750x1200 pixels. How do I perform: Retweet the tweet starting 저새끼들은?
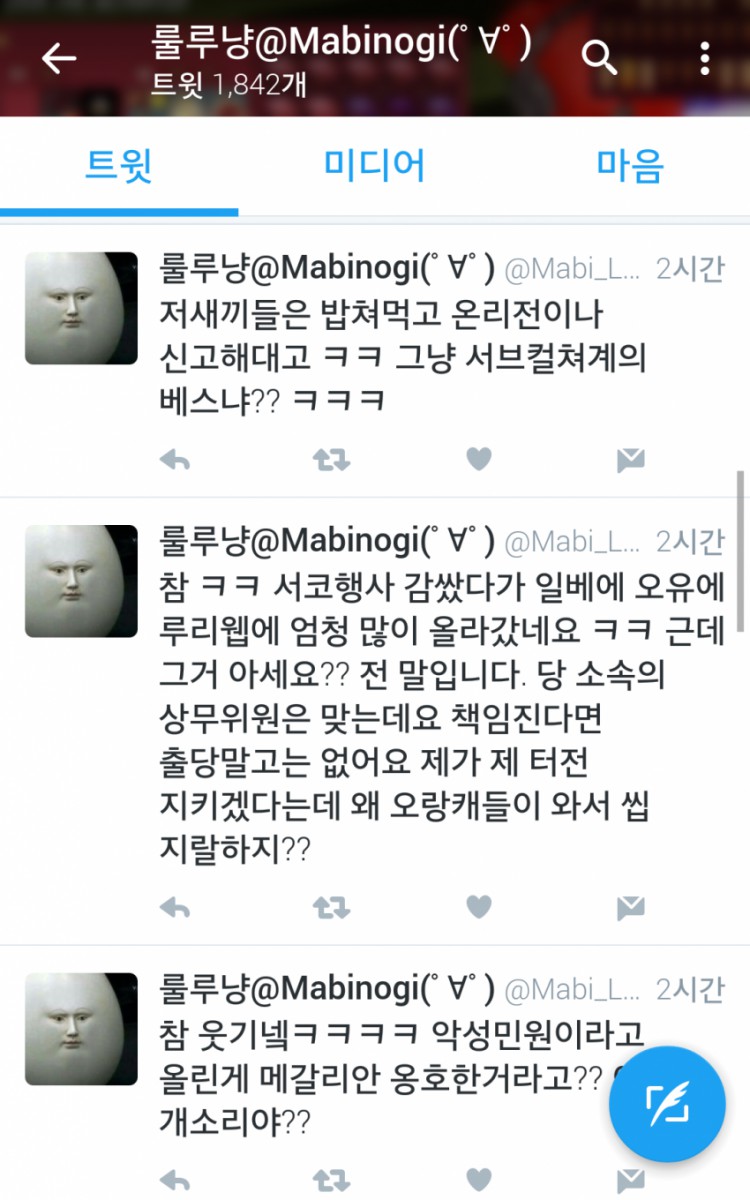(x=330, y=459)
